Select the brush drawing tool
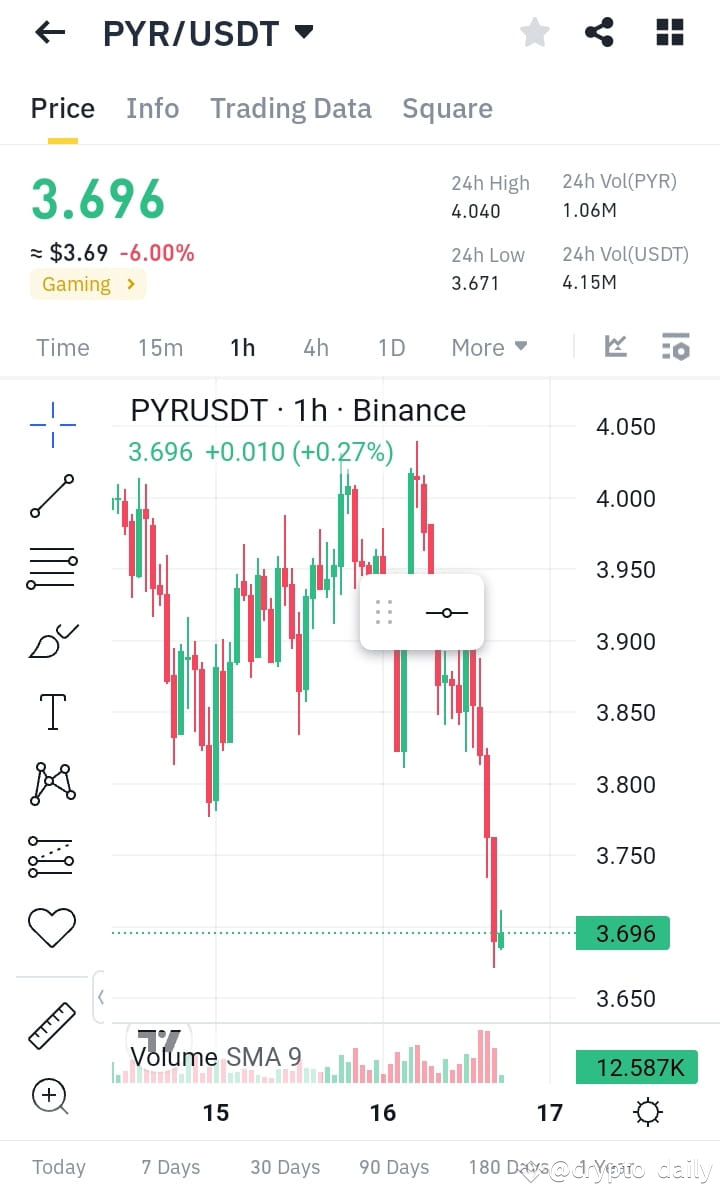The height and width of the screenshot is (1192, 720). coord(50,640)
